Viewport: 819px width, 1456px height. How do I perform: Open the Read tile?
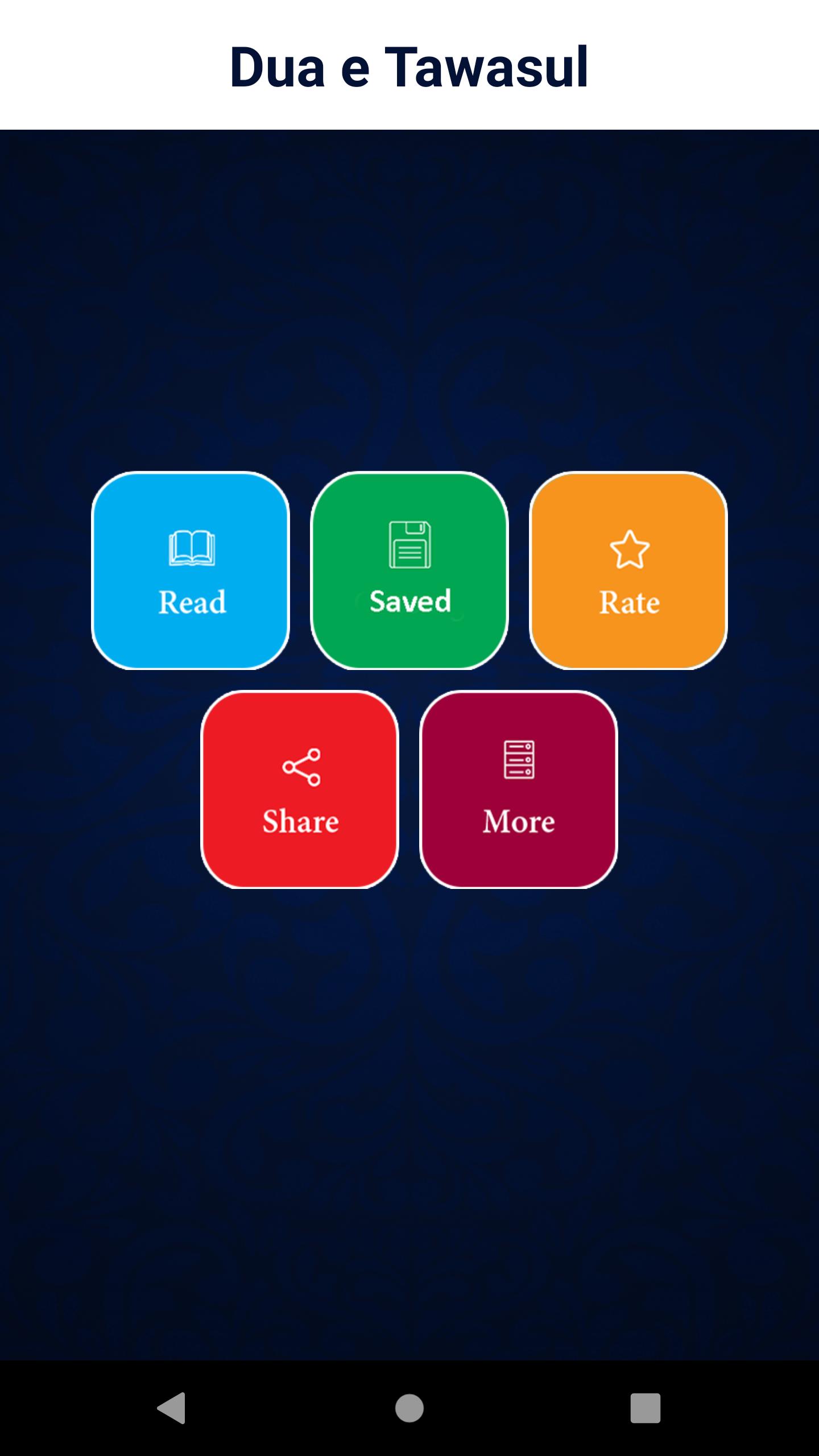pyautogui.click(x=191, y=570)
